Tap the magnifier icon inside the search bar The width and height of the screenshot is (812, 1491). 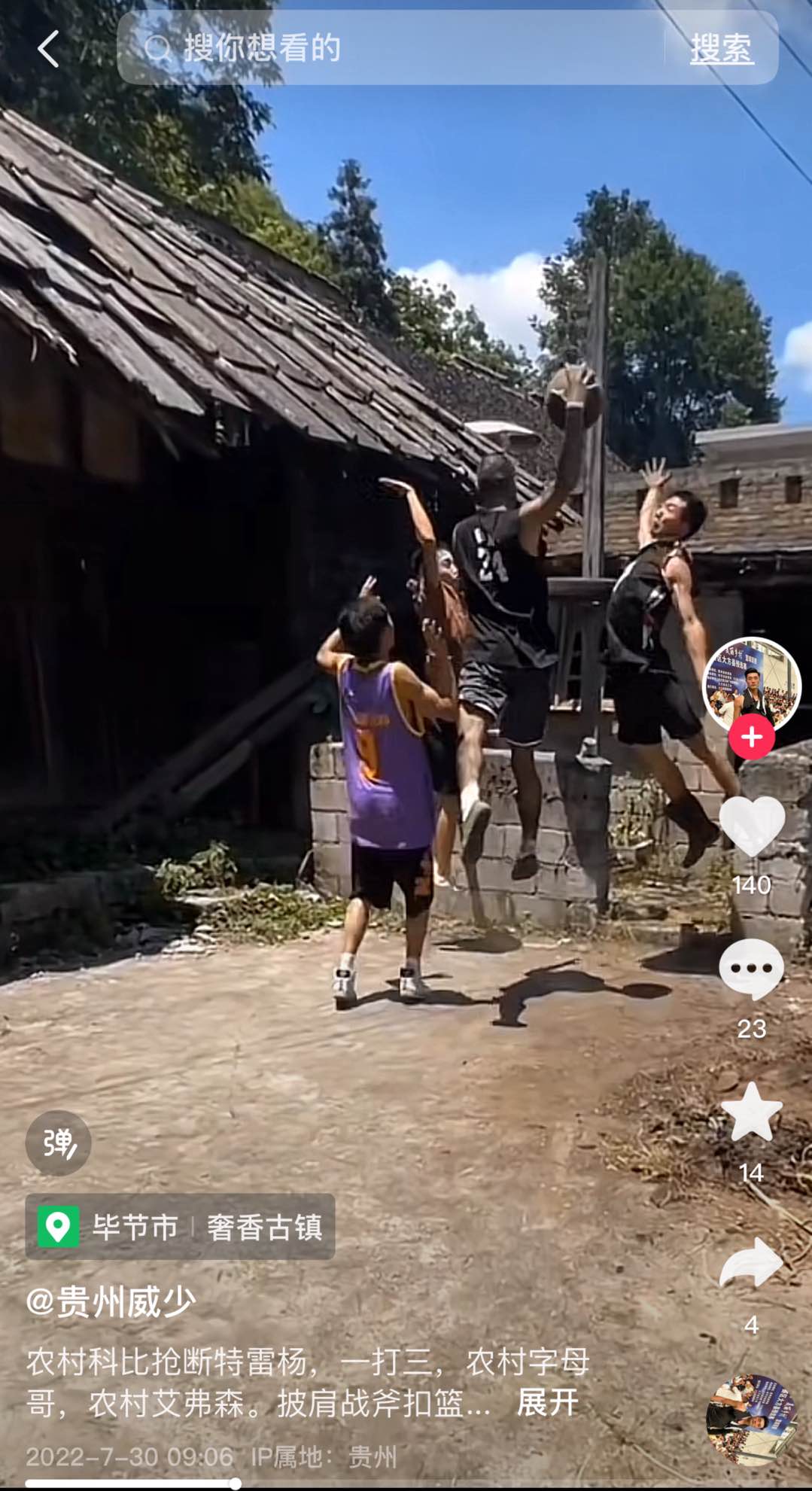pyautogui.click(x=157, y=48)
